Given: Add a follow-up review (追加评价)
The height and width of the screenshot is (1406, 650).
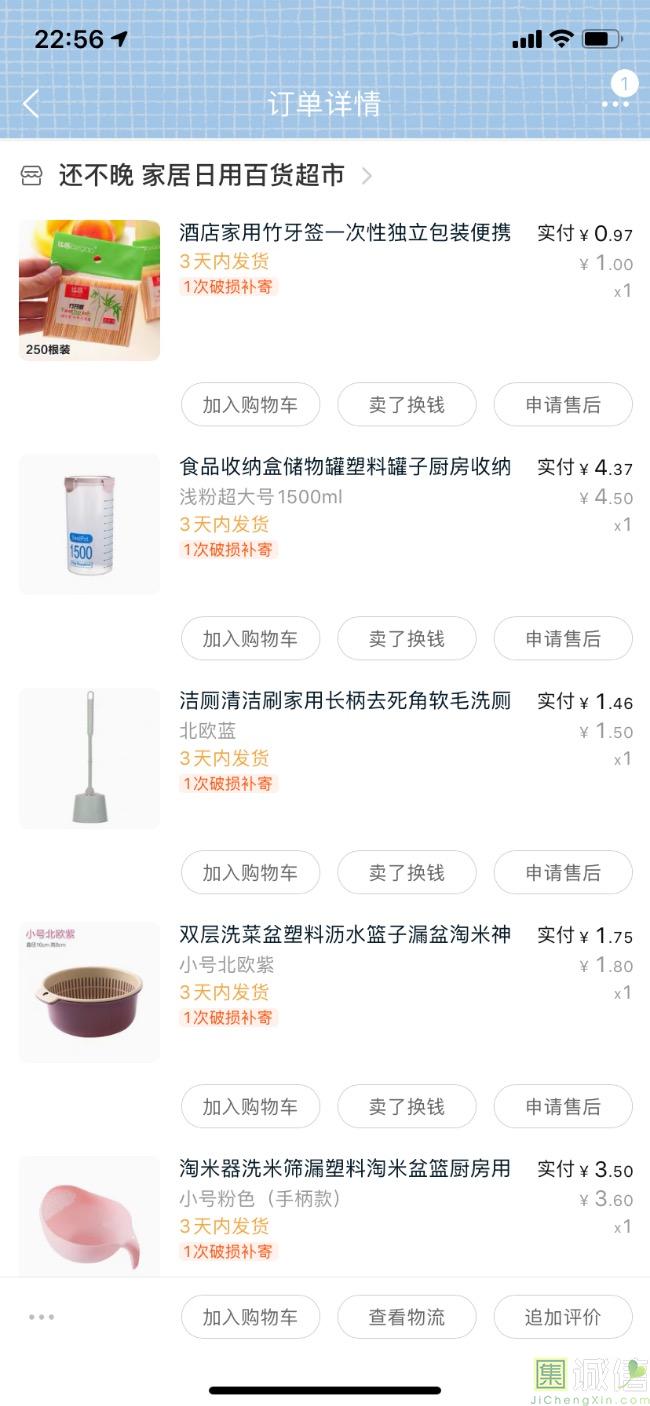Looking at the screenshot, I should pos(563,1317).
